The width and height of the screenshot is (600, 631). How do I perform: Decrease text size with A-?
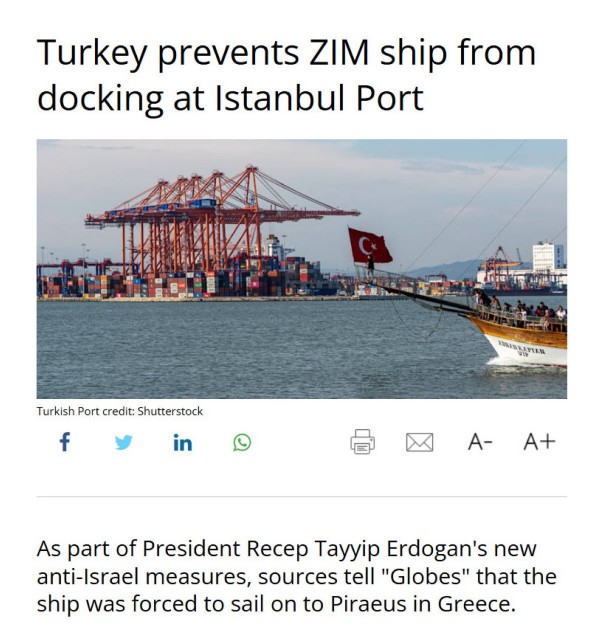tap(480, 442)
